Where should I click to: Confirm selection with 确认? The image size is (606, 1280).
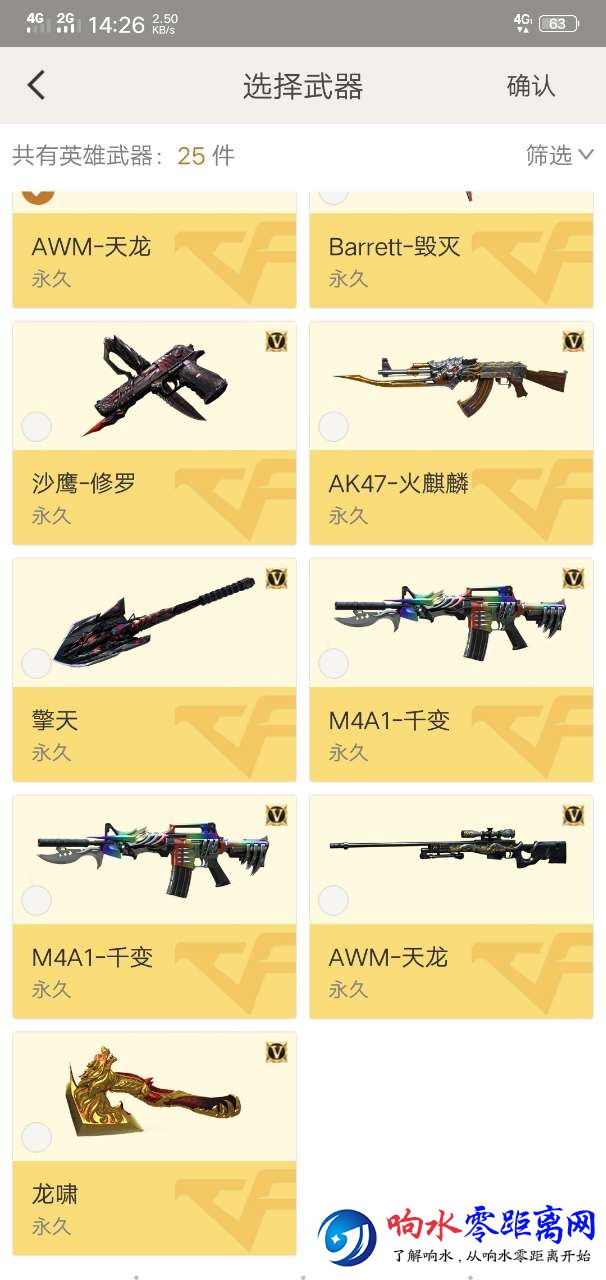530,86
